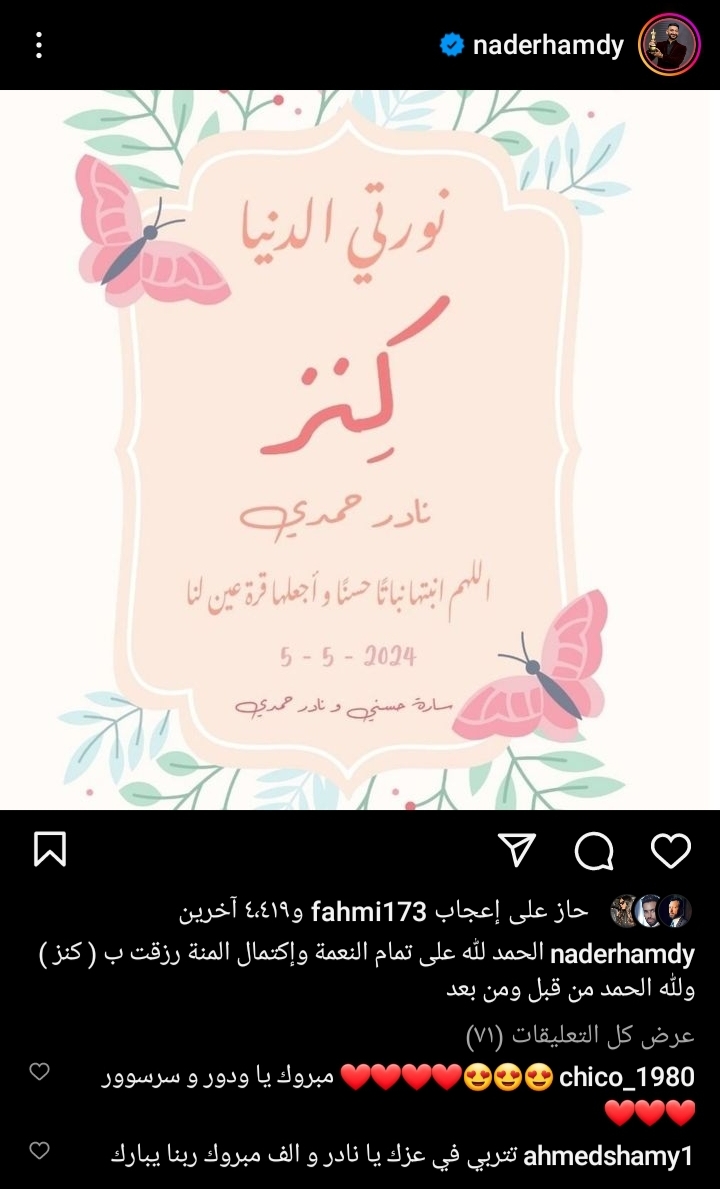Open naderhamdy's profile picture
Viewport: 720px width, 1189px height.
tap(669, 45)
